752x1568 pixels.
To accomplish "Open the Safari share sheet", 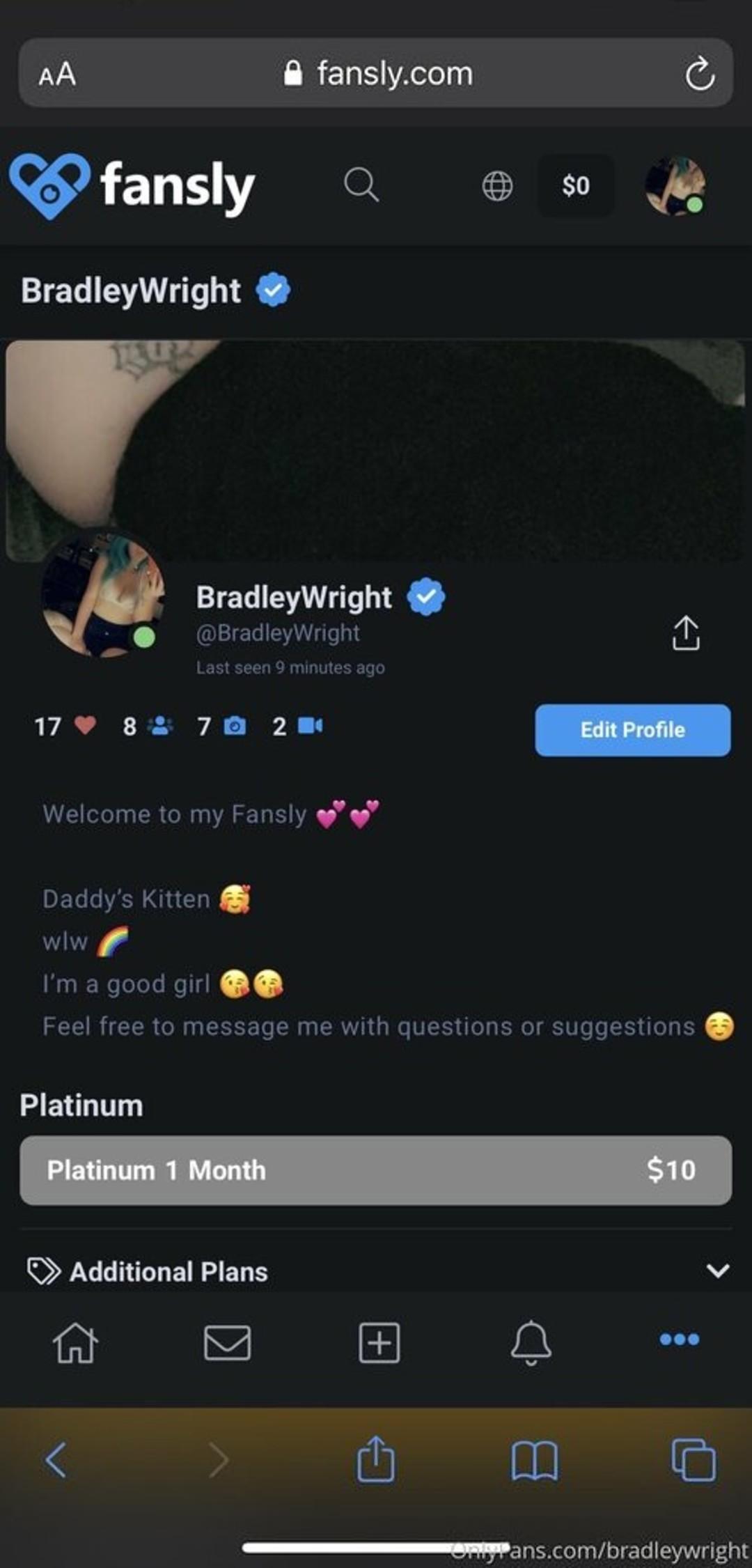I will 375,1459.
